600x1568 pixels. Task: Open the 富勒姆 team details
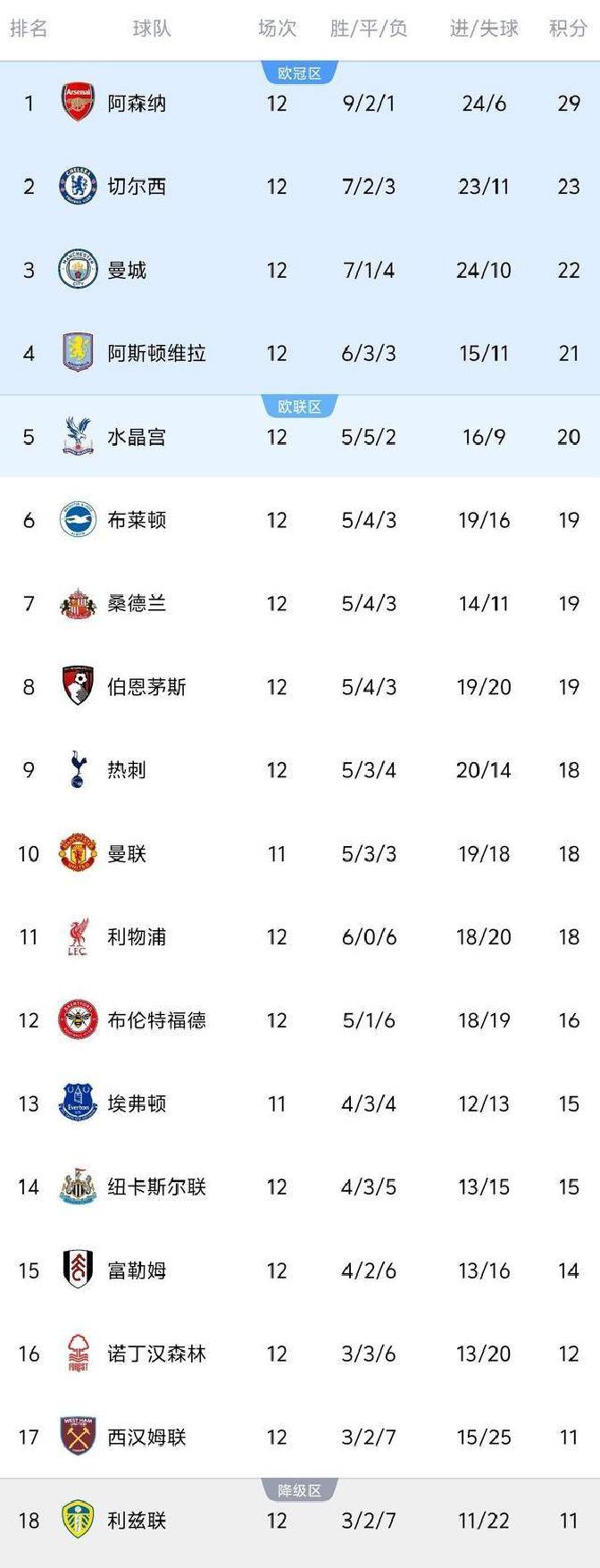137,1270
